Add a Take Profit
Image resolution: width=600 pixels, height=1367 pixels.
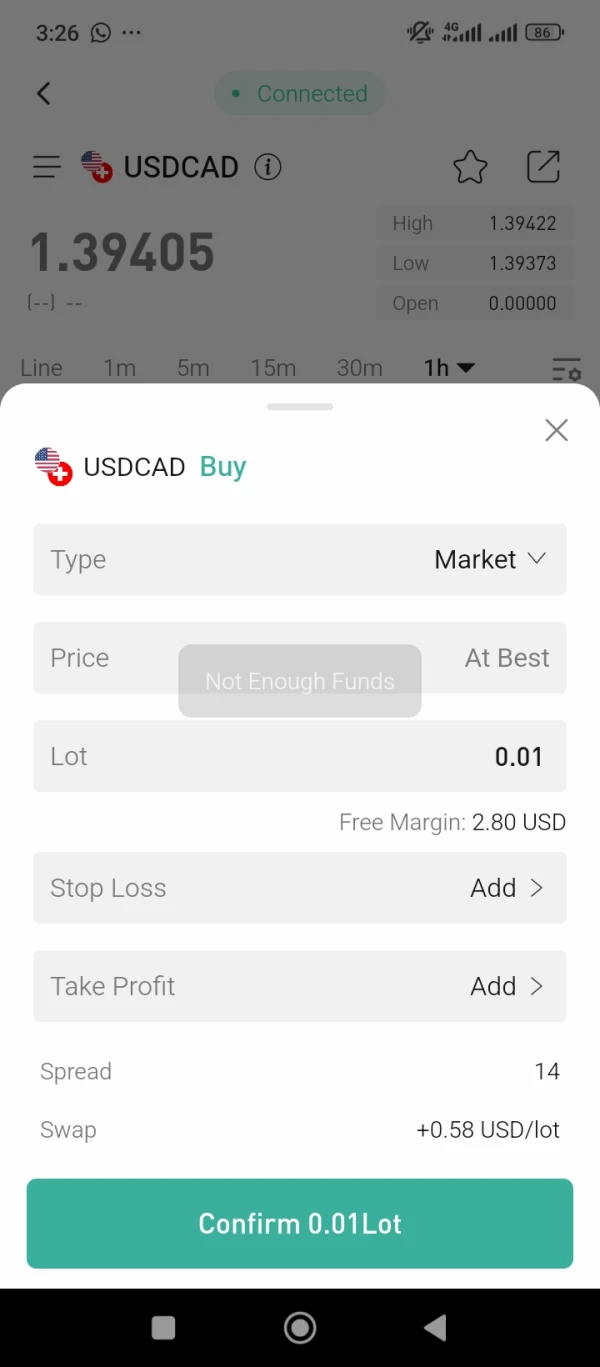(506, 986)
